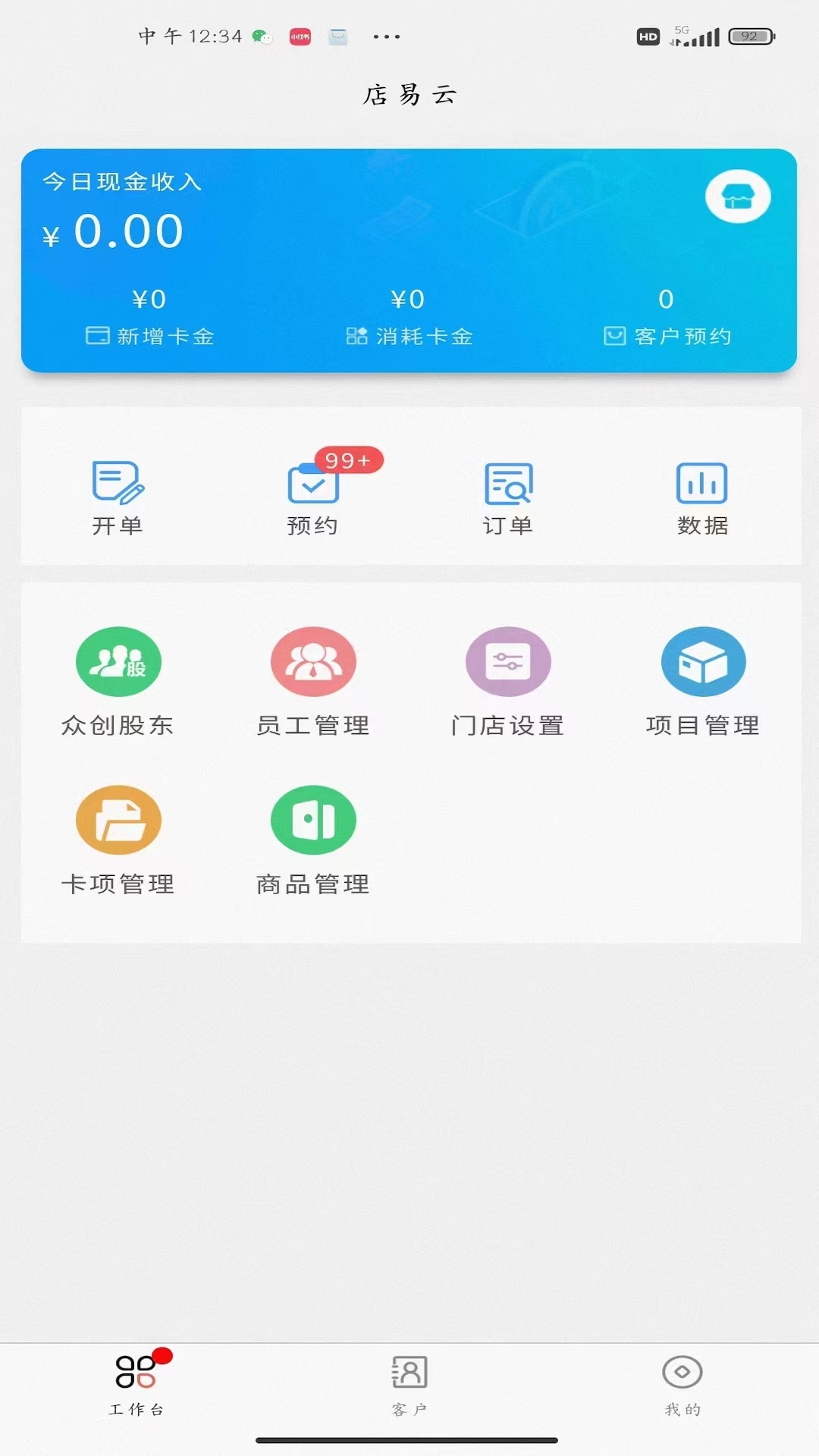The height and width of the screenshot is (1456, 819).
Task: Open 消耗卡金 consumed card funds section
Action: pos(409,317)
